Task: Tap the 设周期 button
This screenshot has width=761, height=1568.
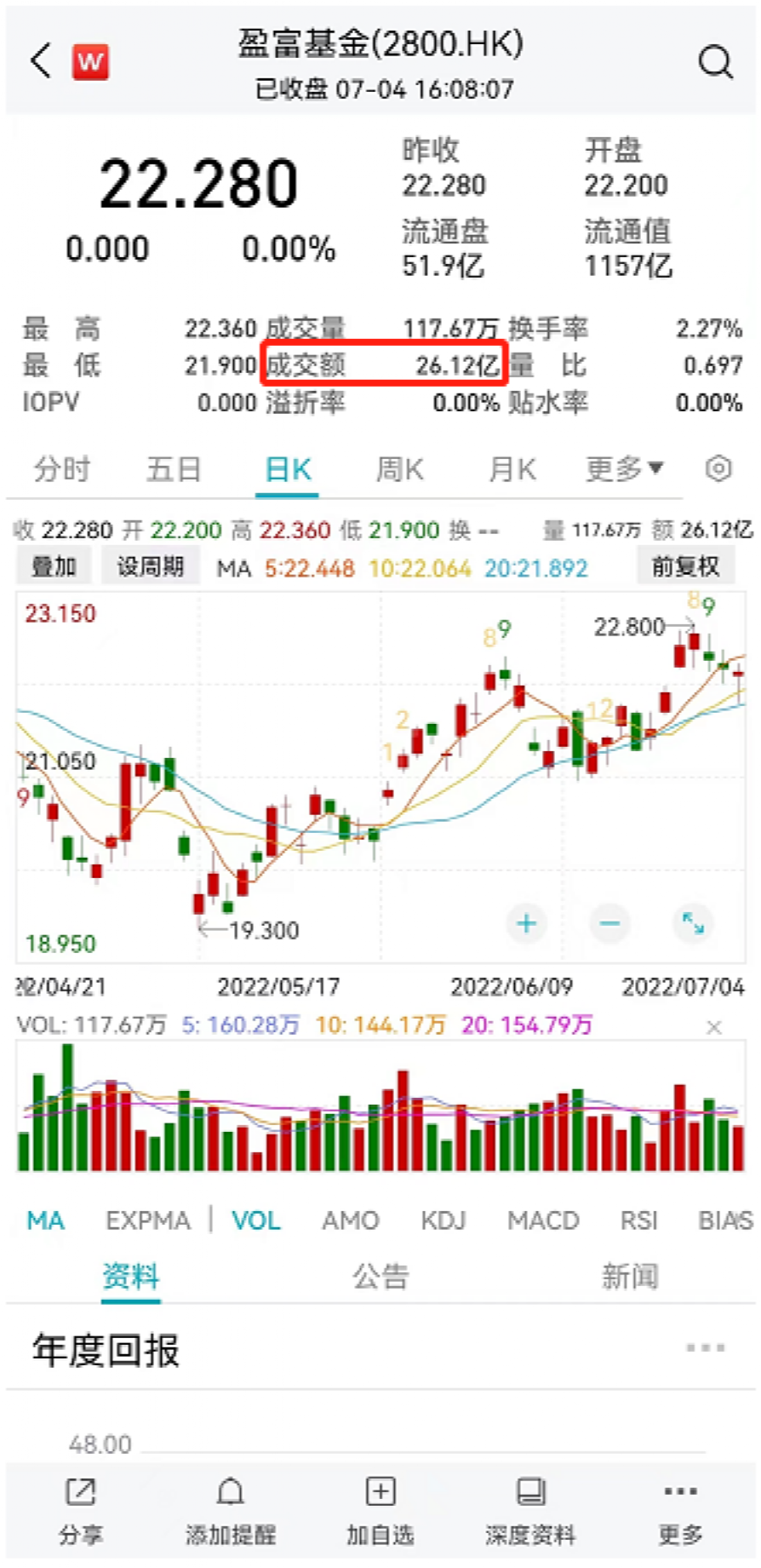Action: pos(151,566)
